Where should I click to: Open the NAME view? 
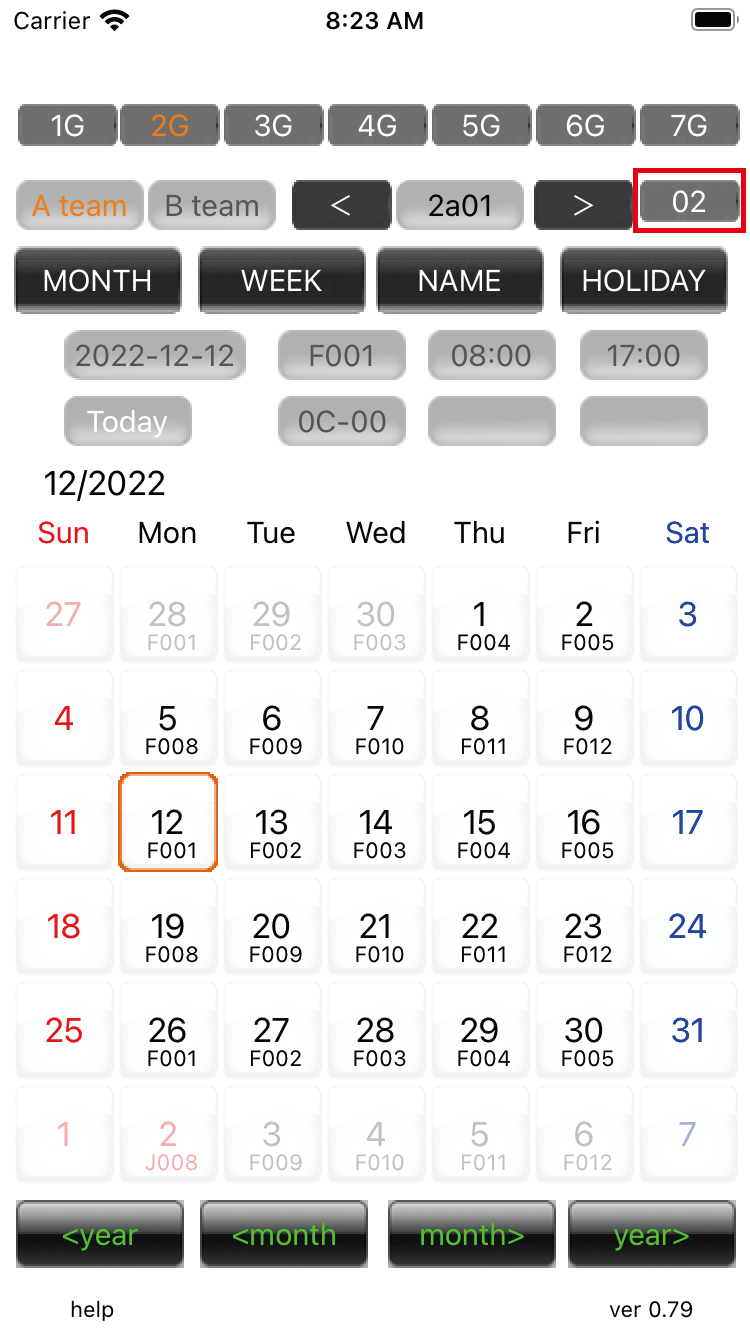[x=460, y=281]
